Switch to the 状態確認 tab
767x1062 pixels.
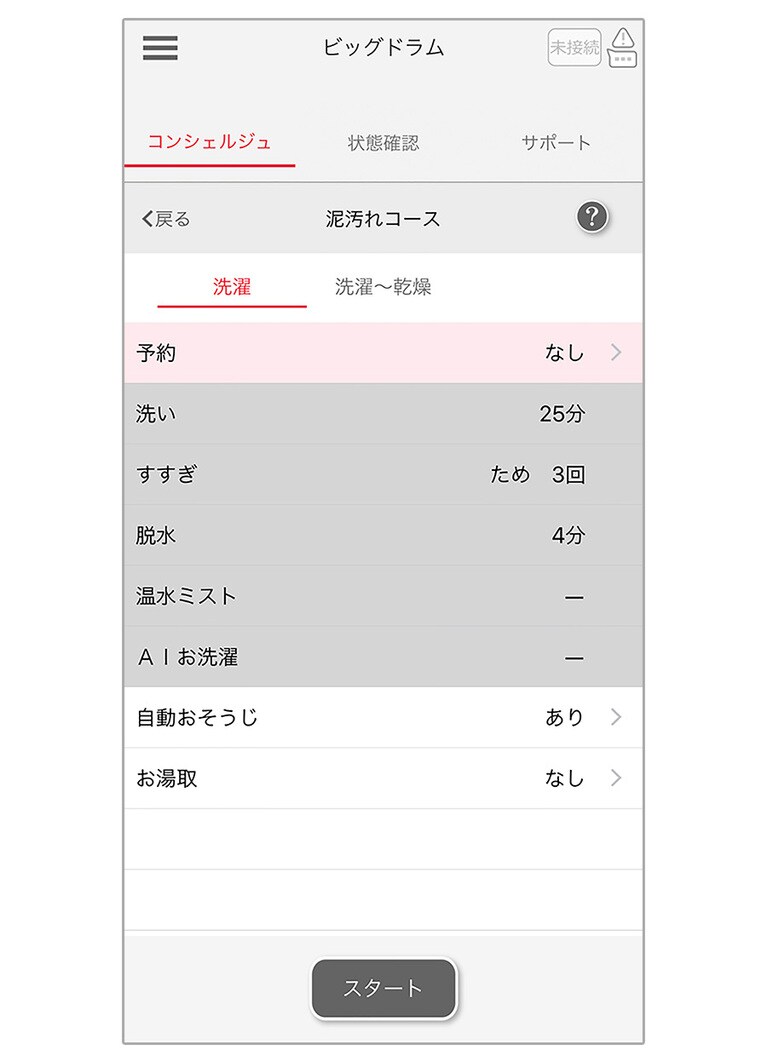point(383,143)
